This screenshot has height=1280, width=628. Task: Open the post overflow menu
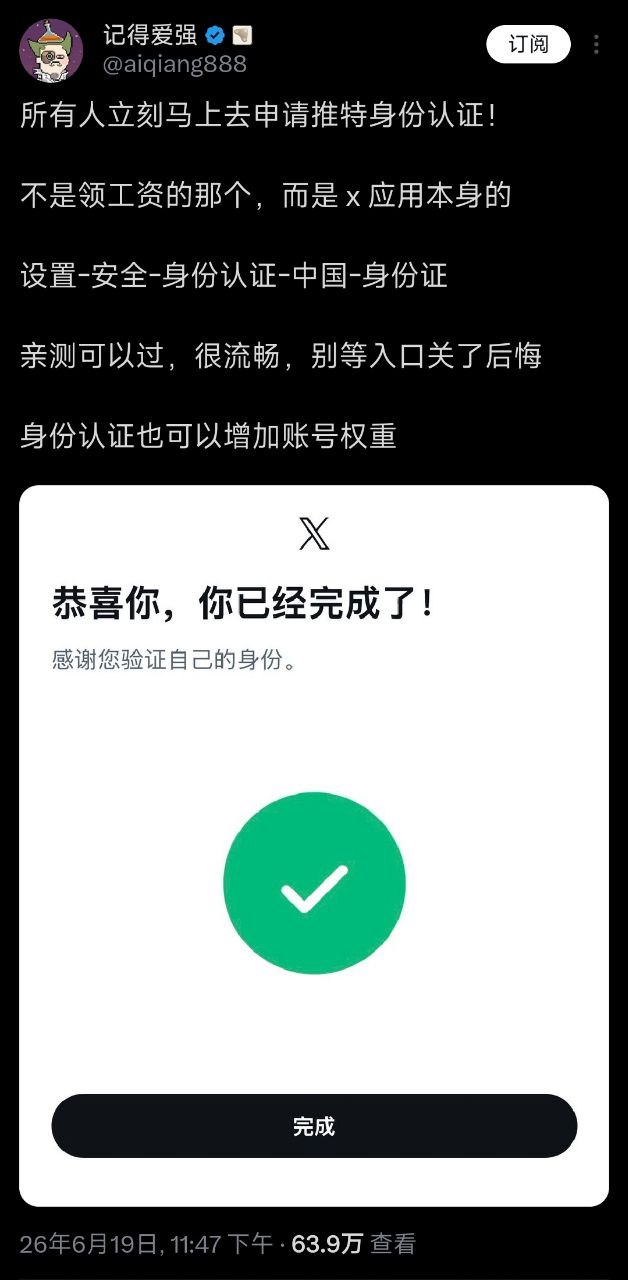coord(597,45)
